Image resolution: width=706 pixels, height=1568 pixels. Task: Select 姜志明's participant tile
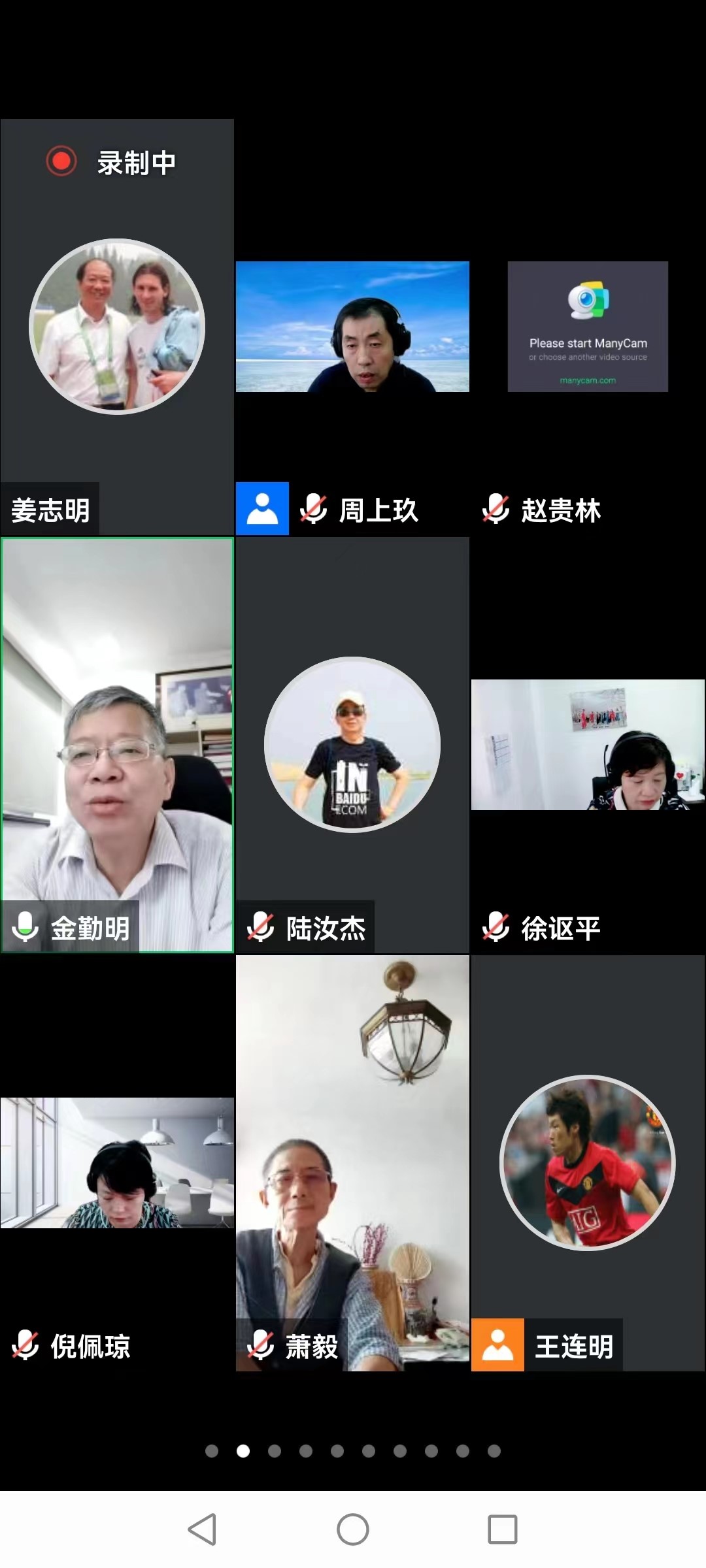click(x=117, y=327)
